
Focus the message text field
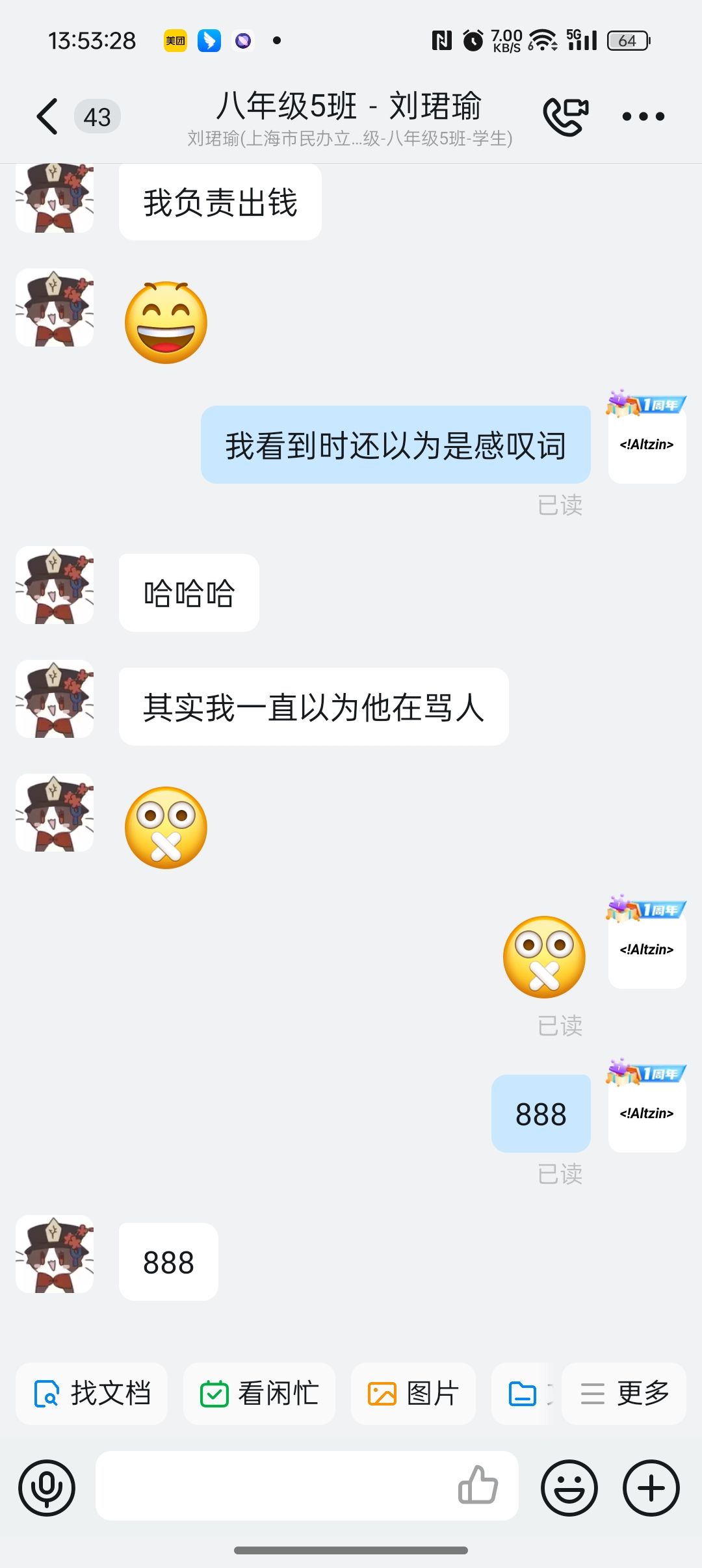coord(273,1487)
